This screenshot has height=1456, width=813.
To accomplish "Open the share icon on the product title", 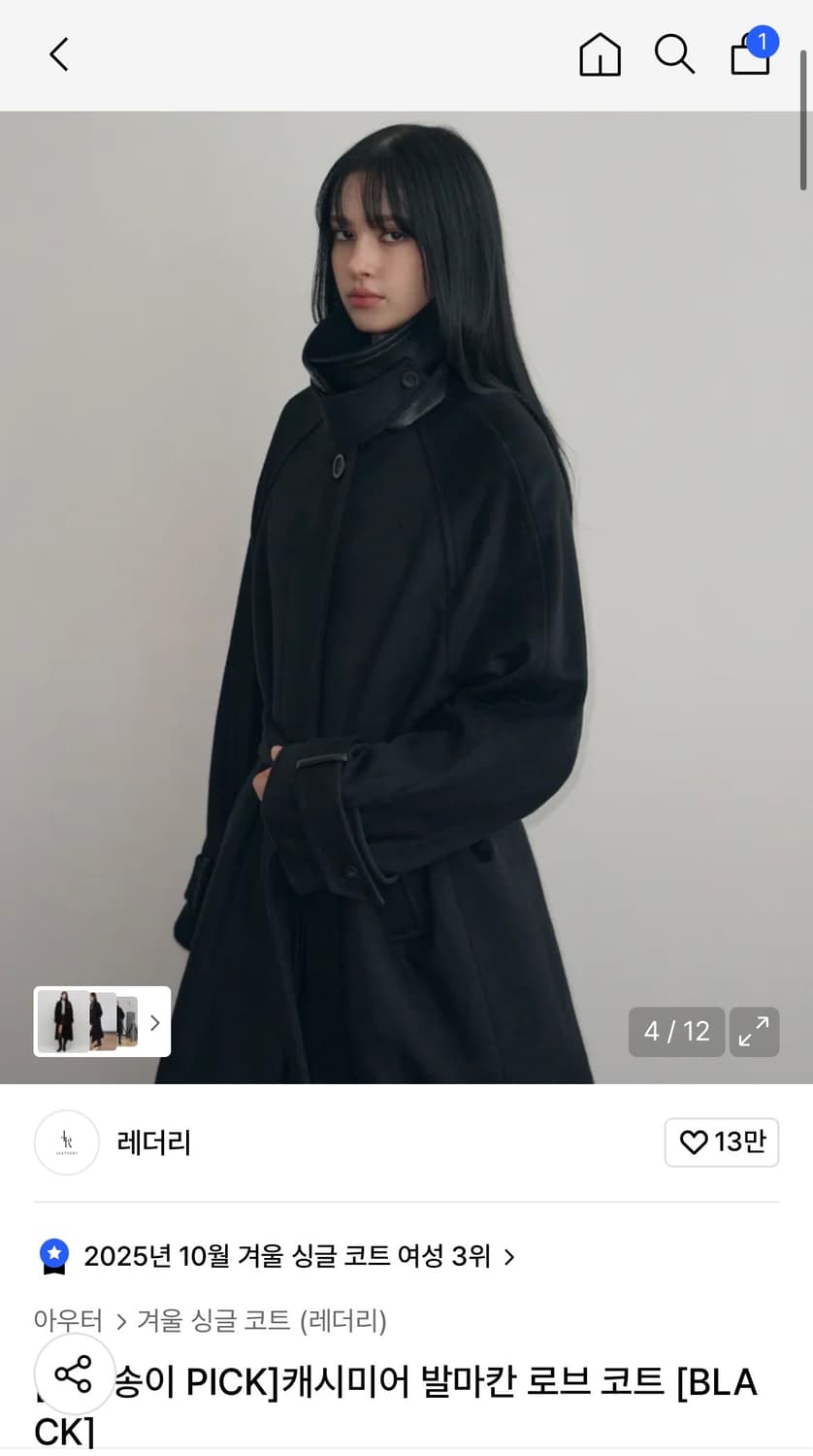I will pos(74,1373).
